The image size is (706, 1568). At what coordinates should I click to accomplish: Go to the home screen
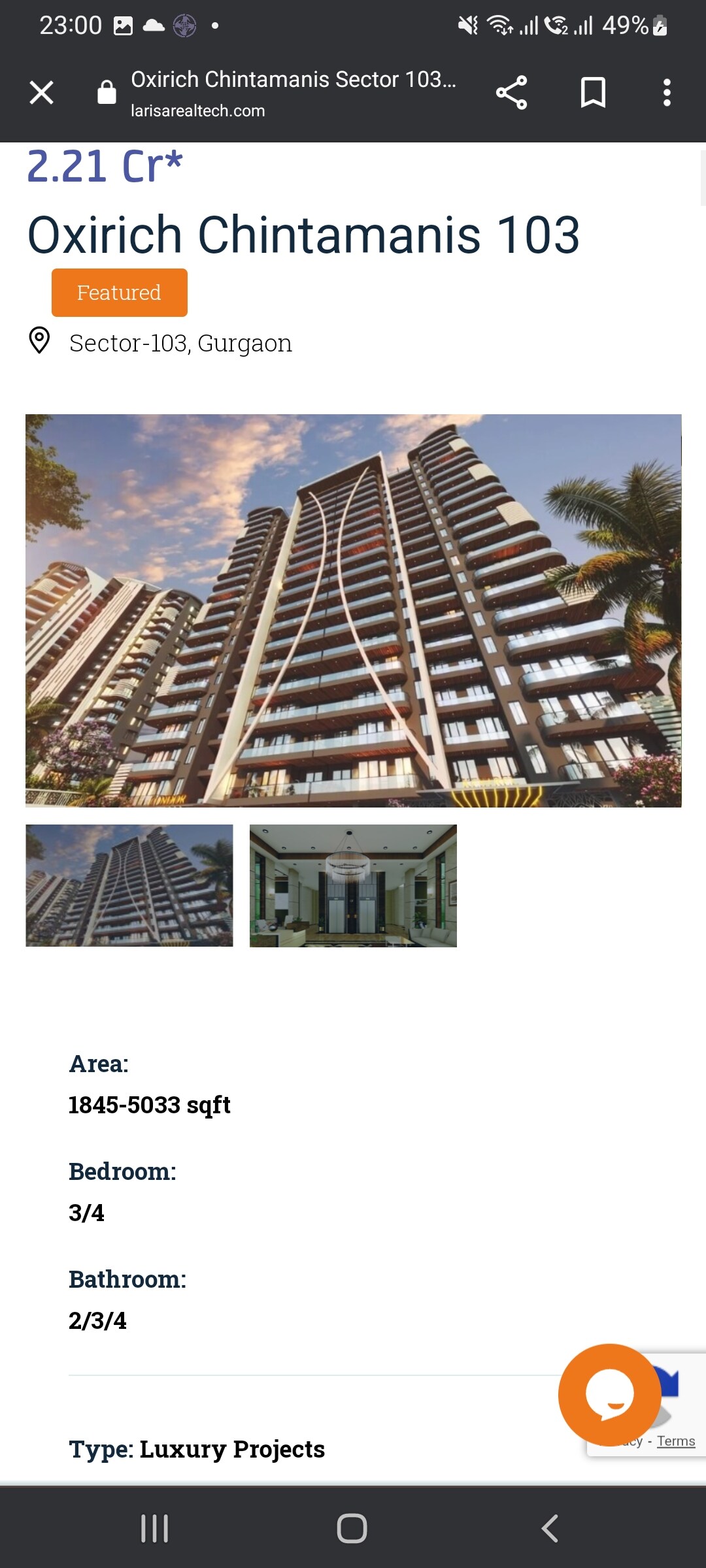(x=352, y=1528)
